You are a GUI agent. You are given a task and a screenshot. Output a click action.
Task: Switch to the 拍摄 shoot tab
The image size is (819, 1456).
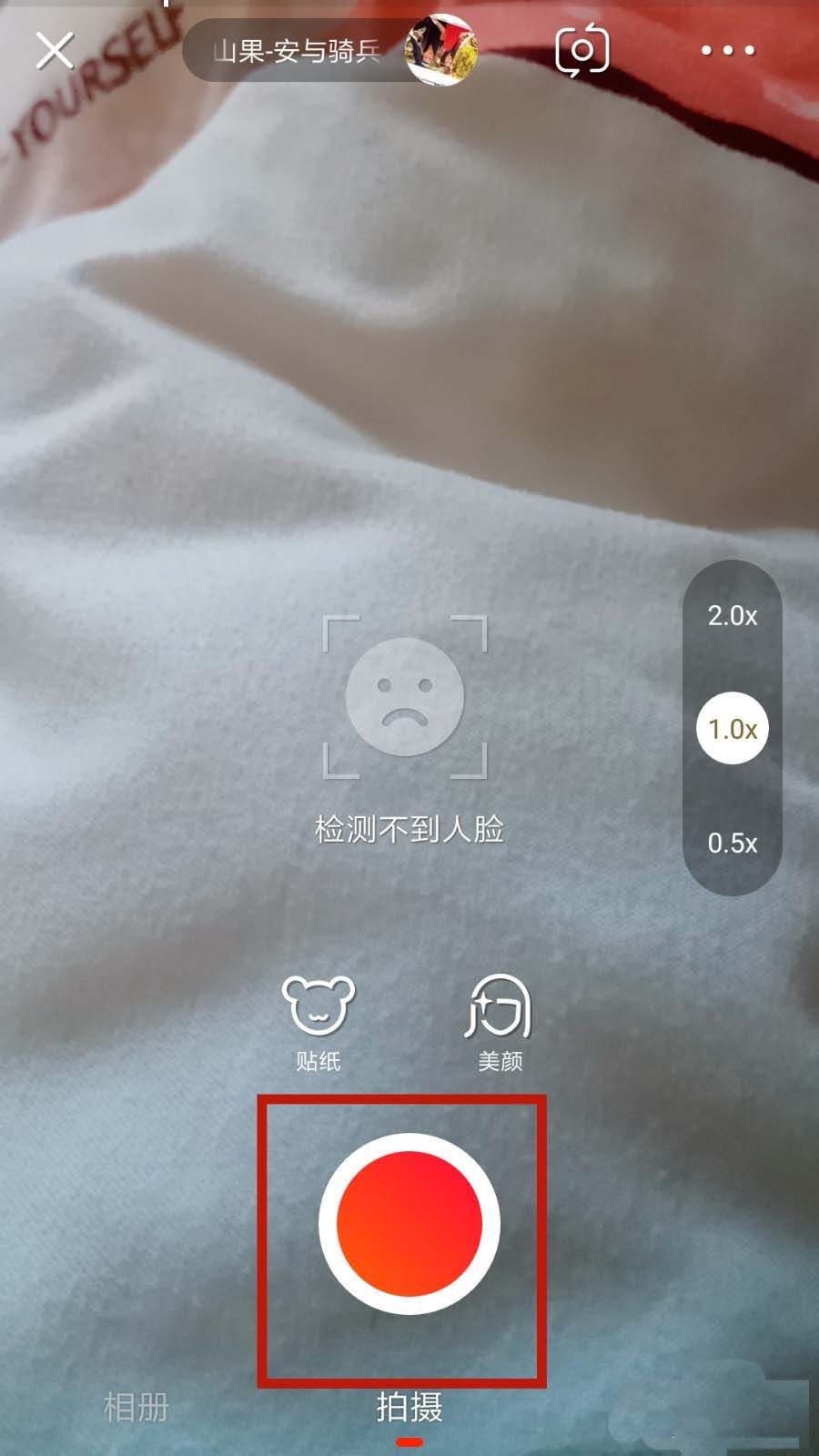409,1407
